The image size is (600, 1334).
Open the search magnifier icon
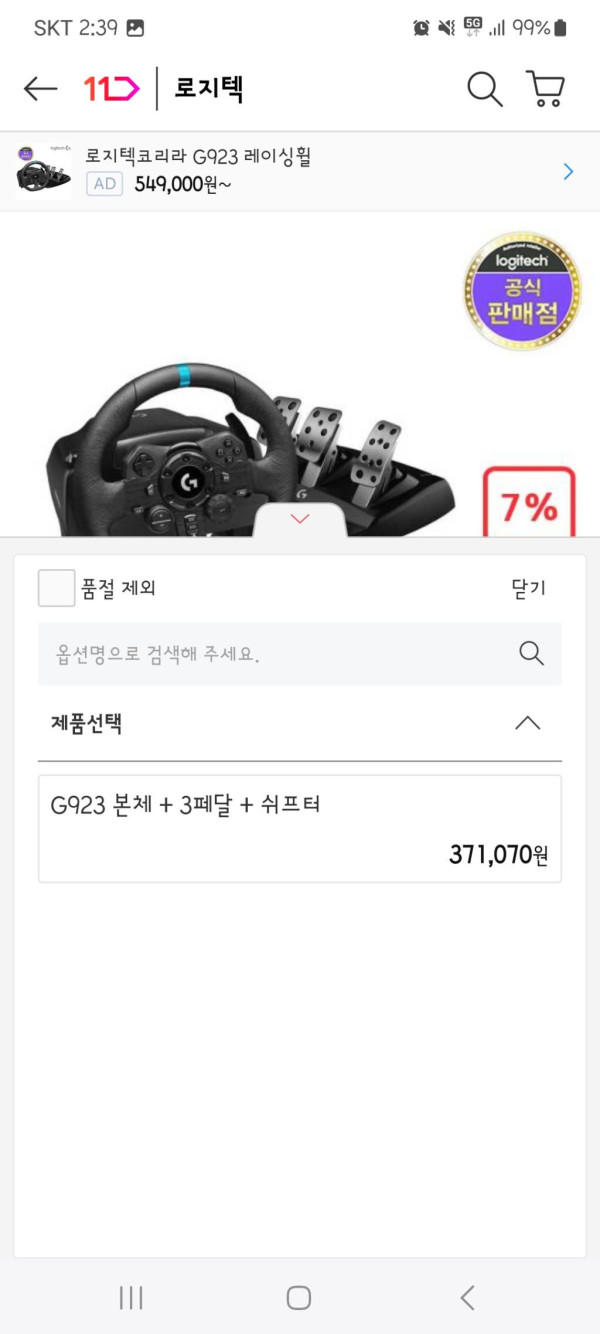pos(484,89)
